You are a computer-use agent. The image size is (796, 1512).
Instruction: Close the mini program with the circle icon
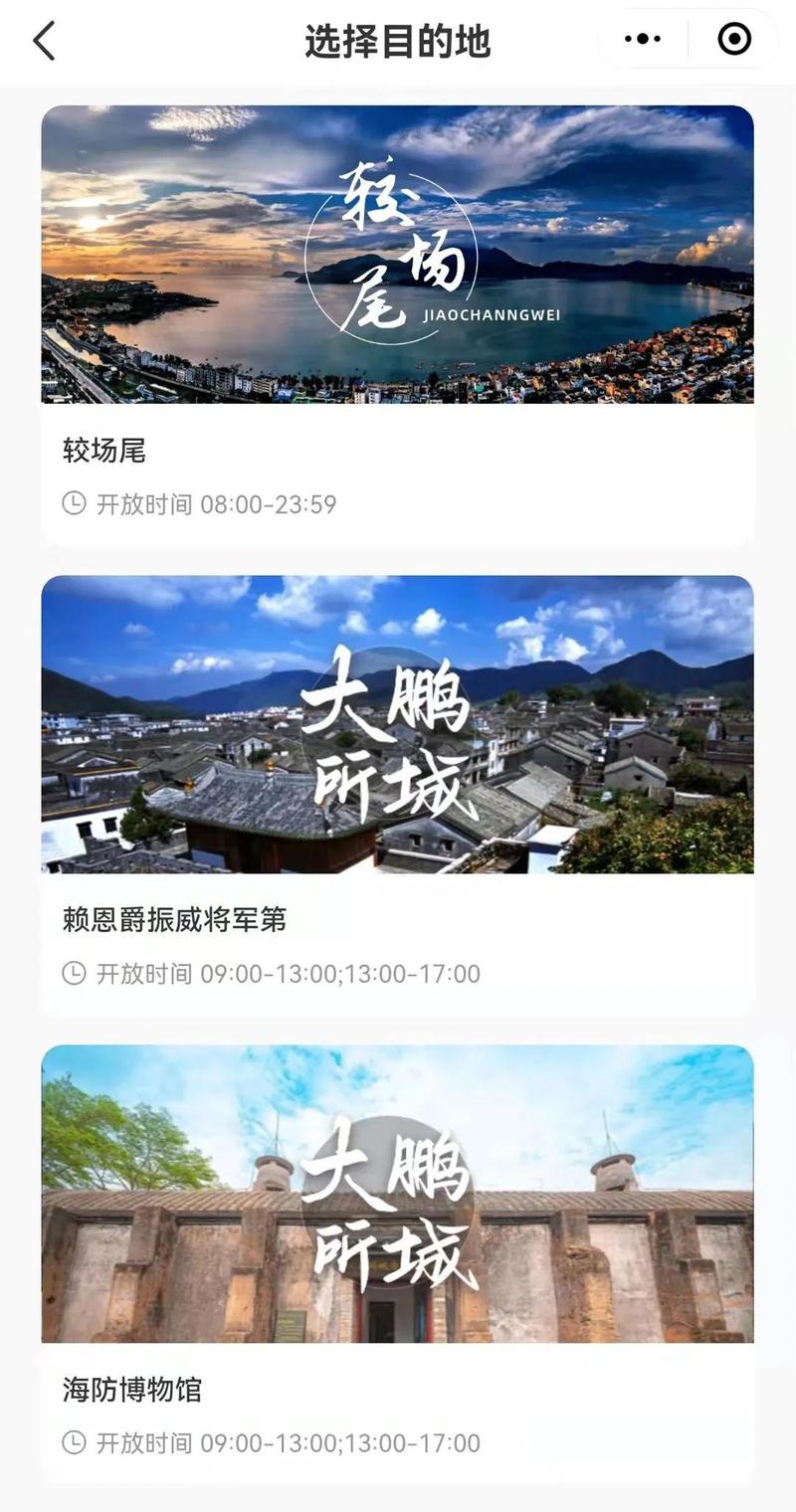(734, 39)
